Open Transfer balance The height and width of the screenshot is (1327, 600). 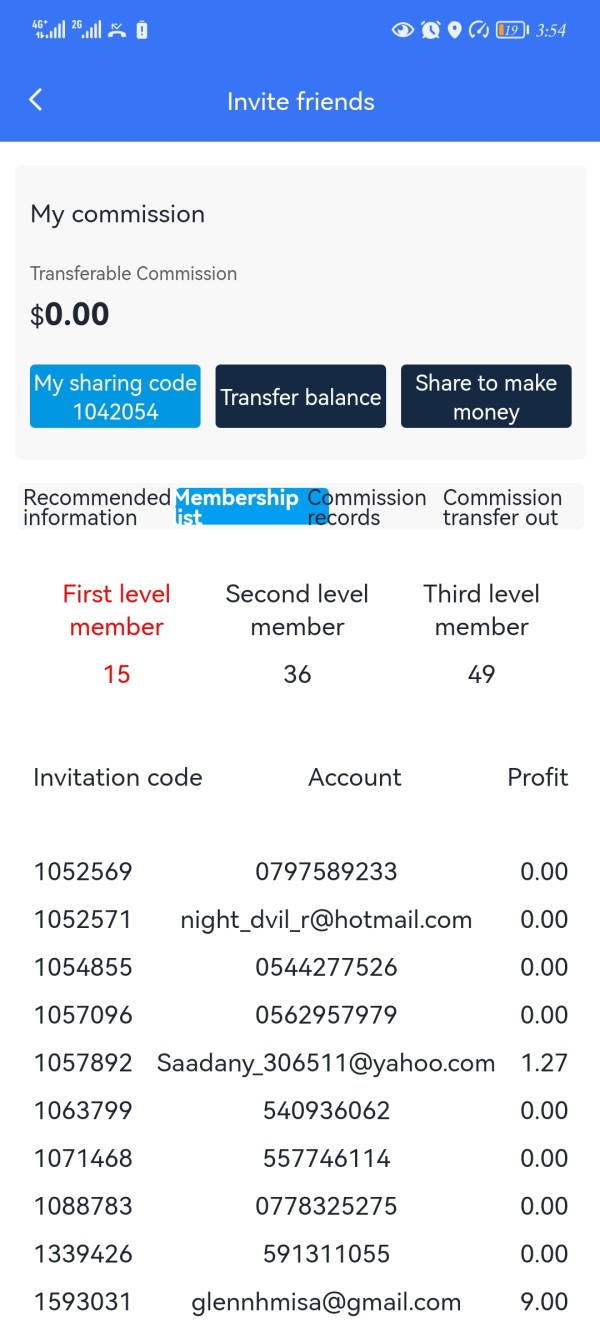click(x=301, y=396)
